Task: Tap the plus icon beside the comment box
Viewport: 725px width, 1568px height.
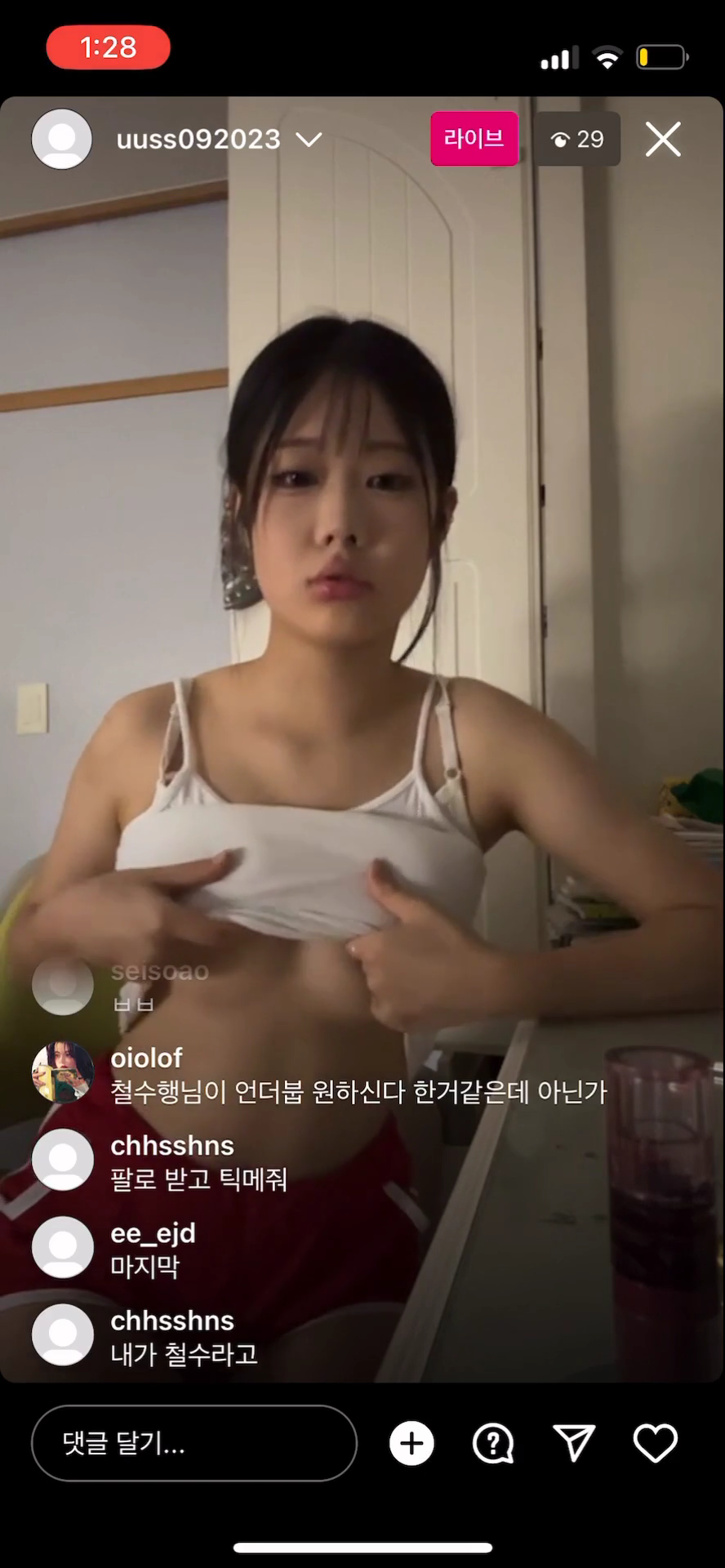Action: click(x=411, y=1443)
